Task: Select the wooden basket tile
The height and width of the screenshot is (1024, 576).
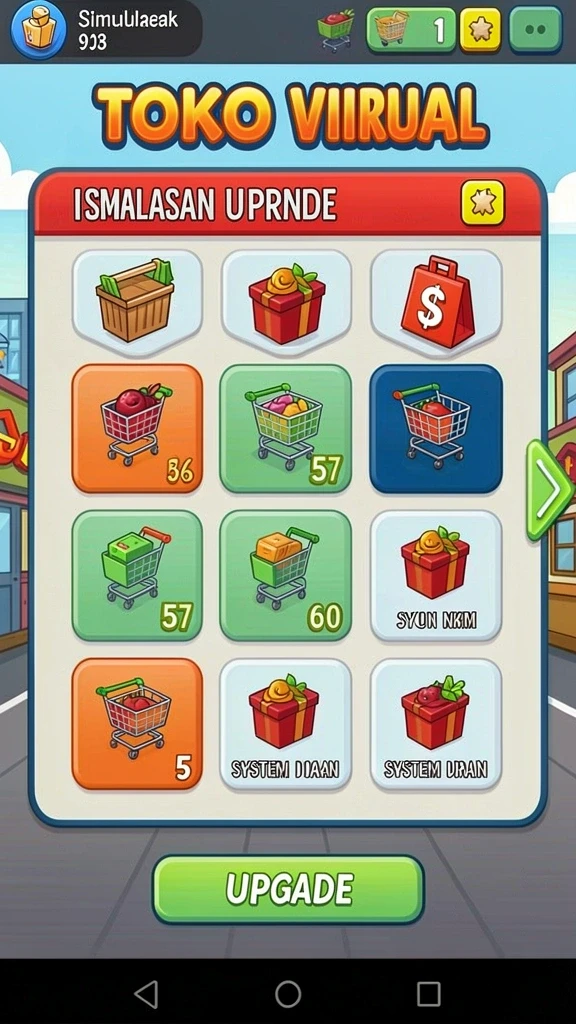Action: 136,301
